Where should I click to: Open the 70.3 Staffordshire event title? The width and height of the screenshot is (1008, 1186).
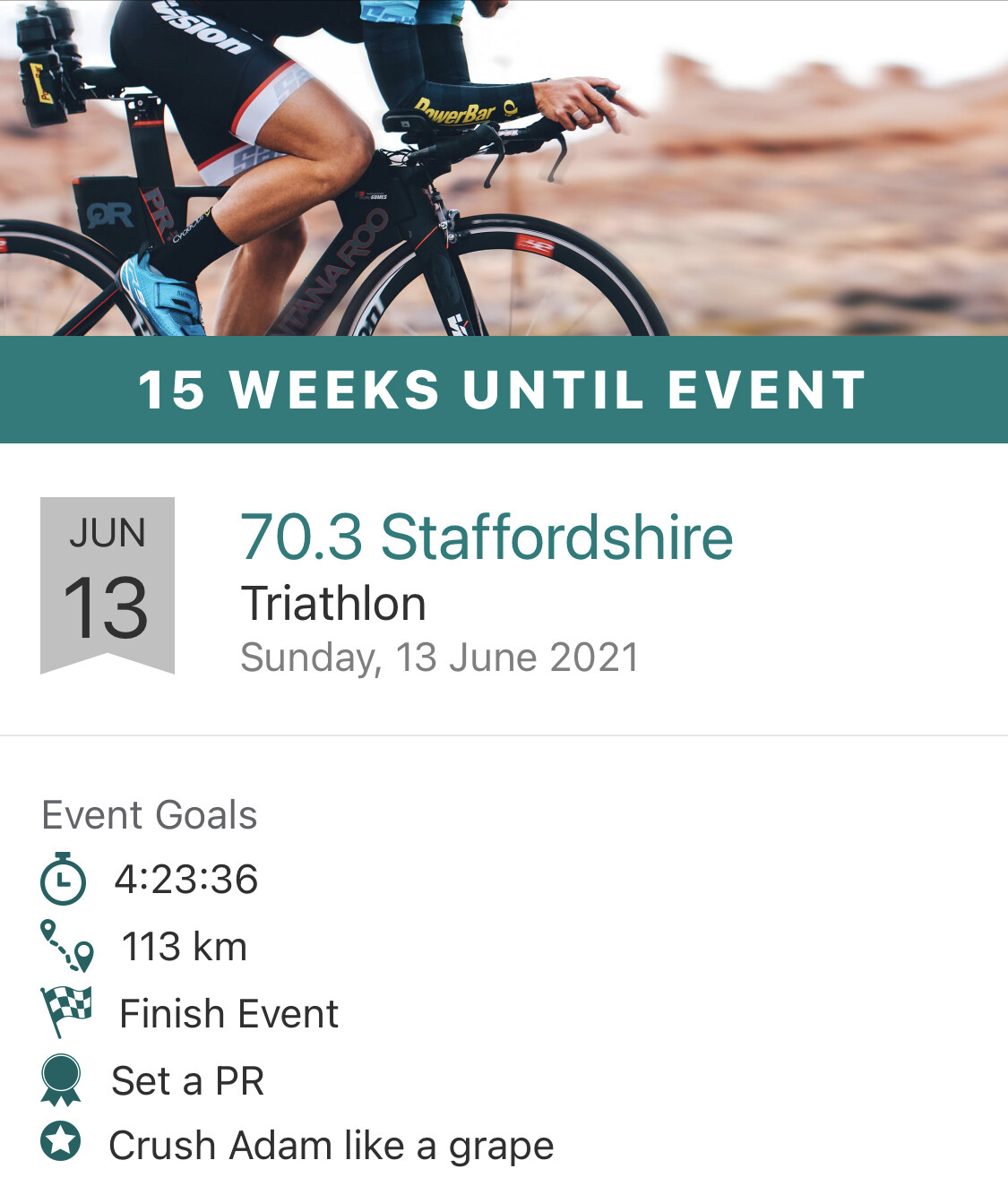[487, 537]
